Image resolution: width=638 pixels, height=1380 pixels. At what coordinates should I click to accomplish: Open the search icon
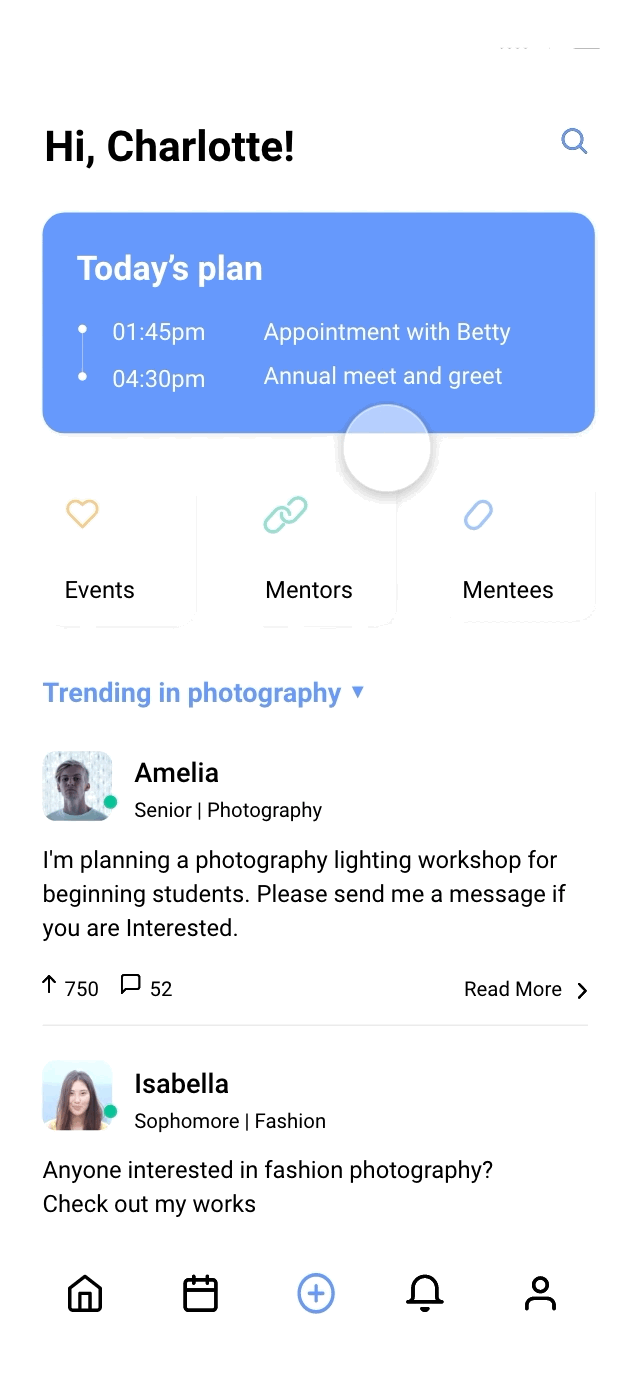(x=574, y=141)
